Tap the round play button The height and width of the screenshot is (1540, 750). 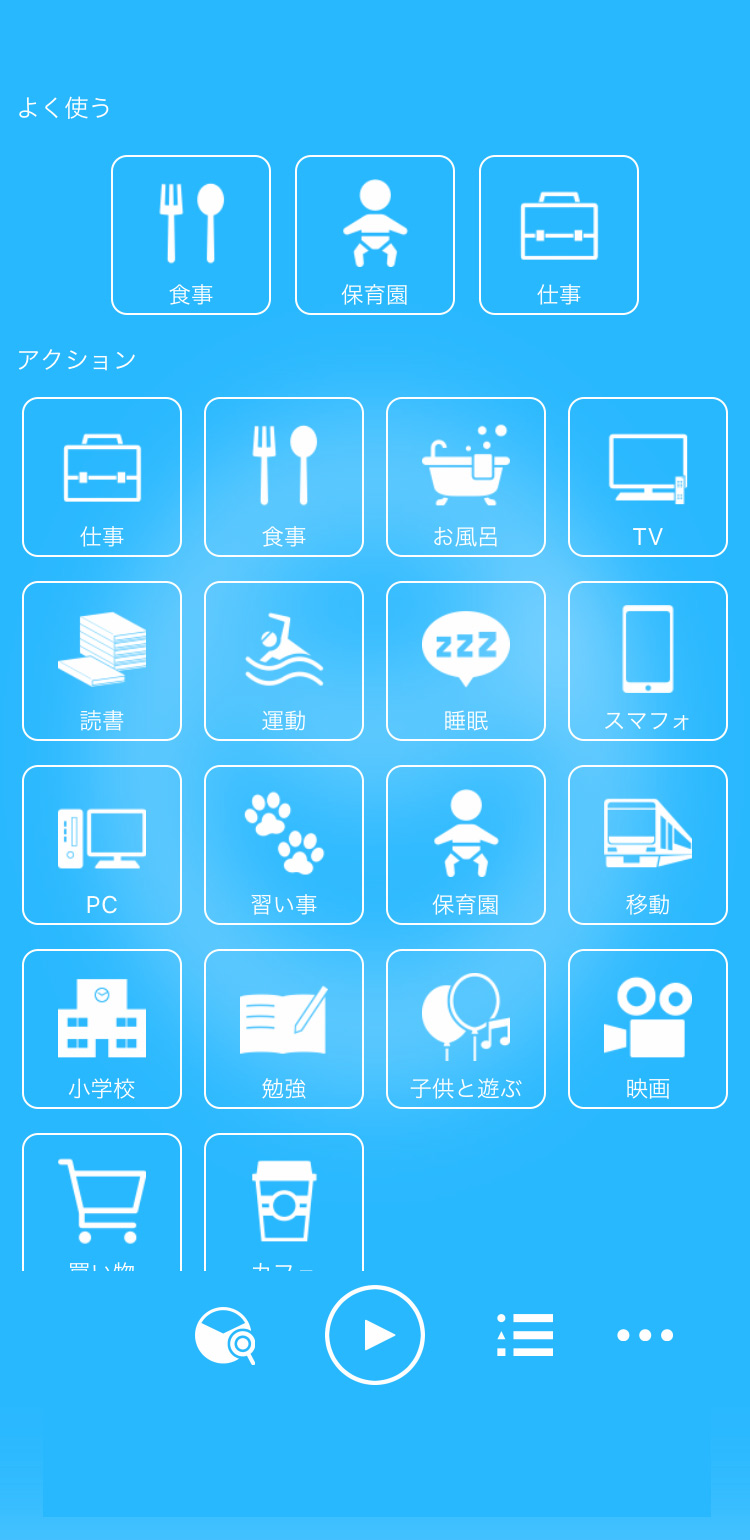tap(375, 1335)
